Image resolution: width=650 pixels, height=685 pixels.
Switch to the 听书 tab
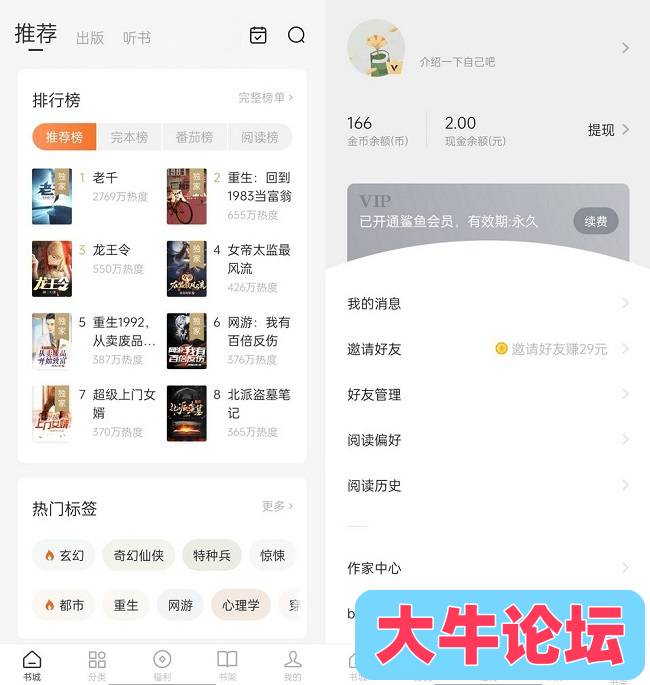tap(137, 38)
